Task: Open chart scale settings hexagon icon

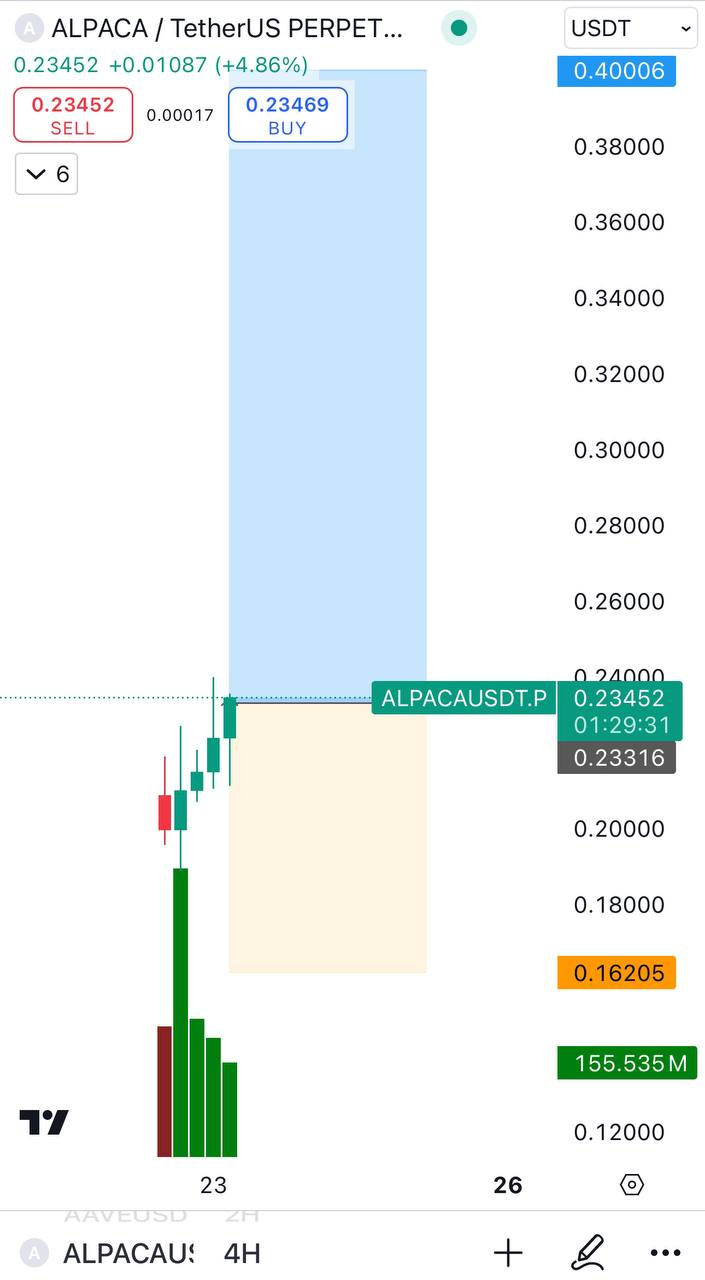Action: click(x=632, y=1185)
